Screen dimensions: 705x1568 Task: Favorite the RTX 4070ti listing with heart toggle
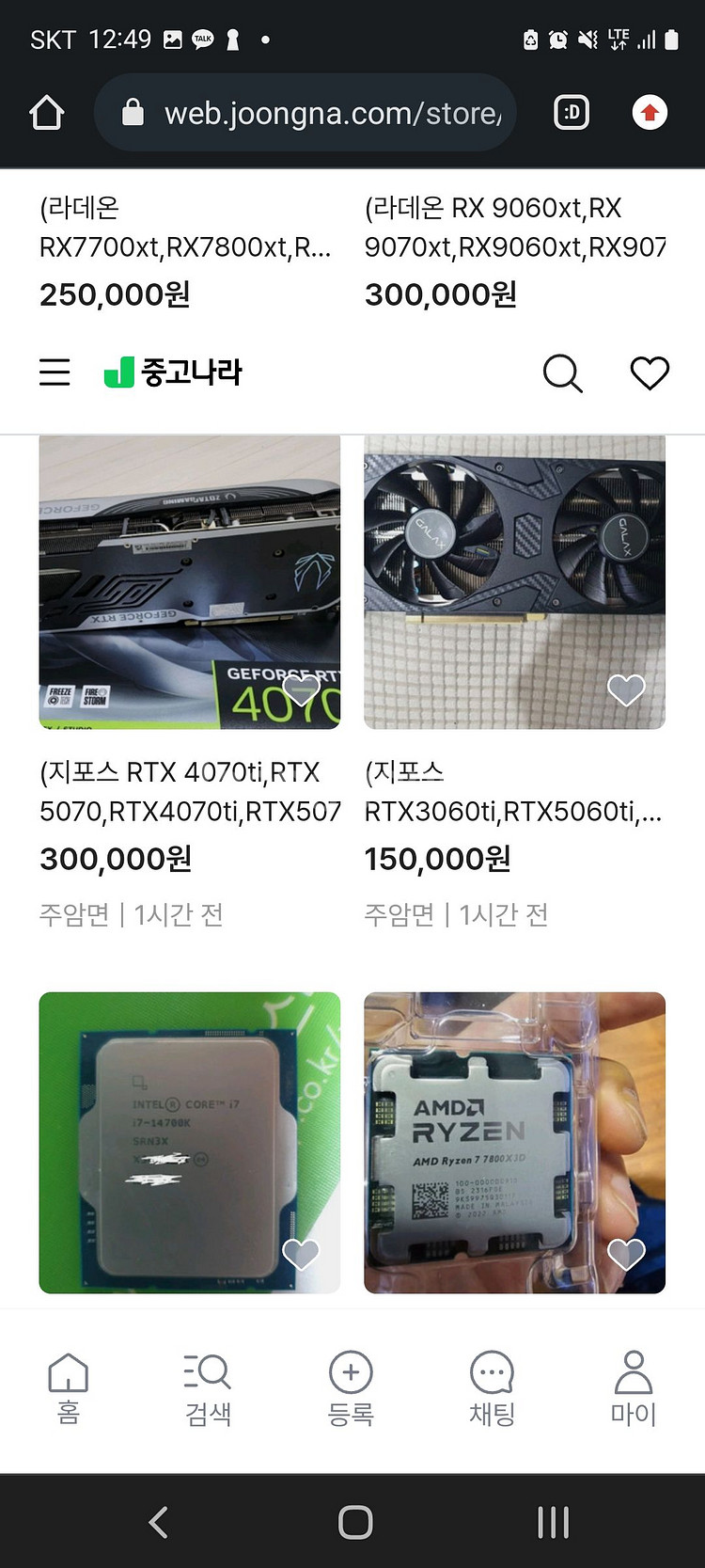pos(301,691)
